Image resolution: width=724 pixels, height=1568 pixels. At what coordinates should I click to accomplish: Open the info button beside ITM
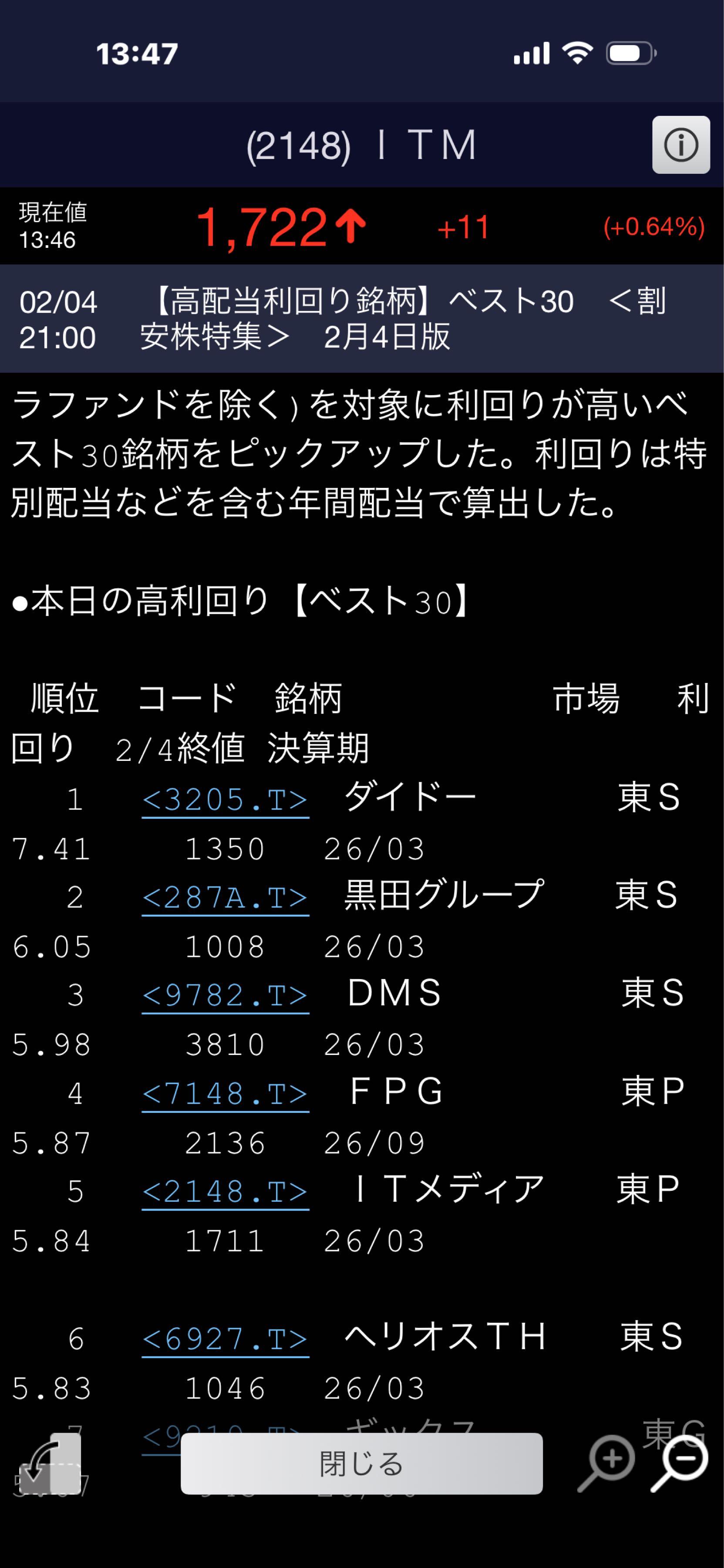pyautogui.click(x=680, y=145)
